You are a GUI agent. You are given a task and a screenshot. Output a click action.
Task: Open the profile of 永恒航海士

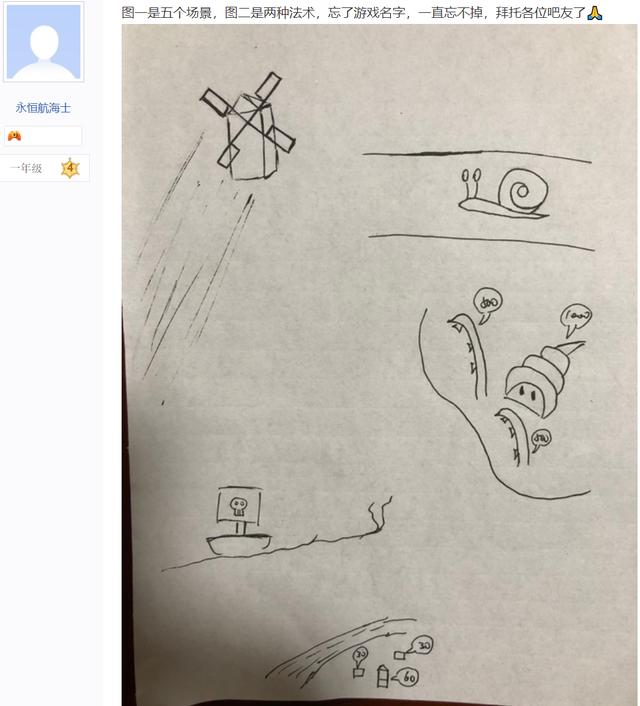pos(43,107)
